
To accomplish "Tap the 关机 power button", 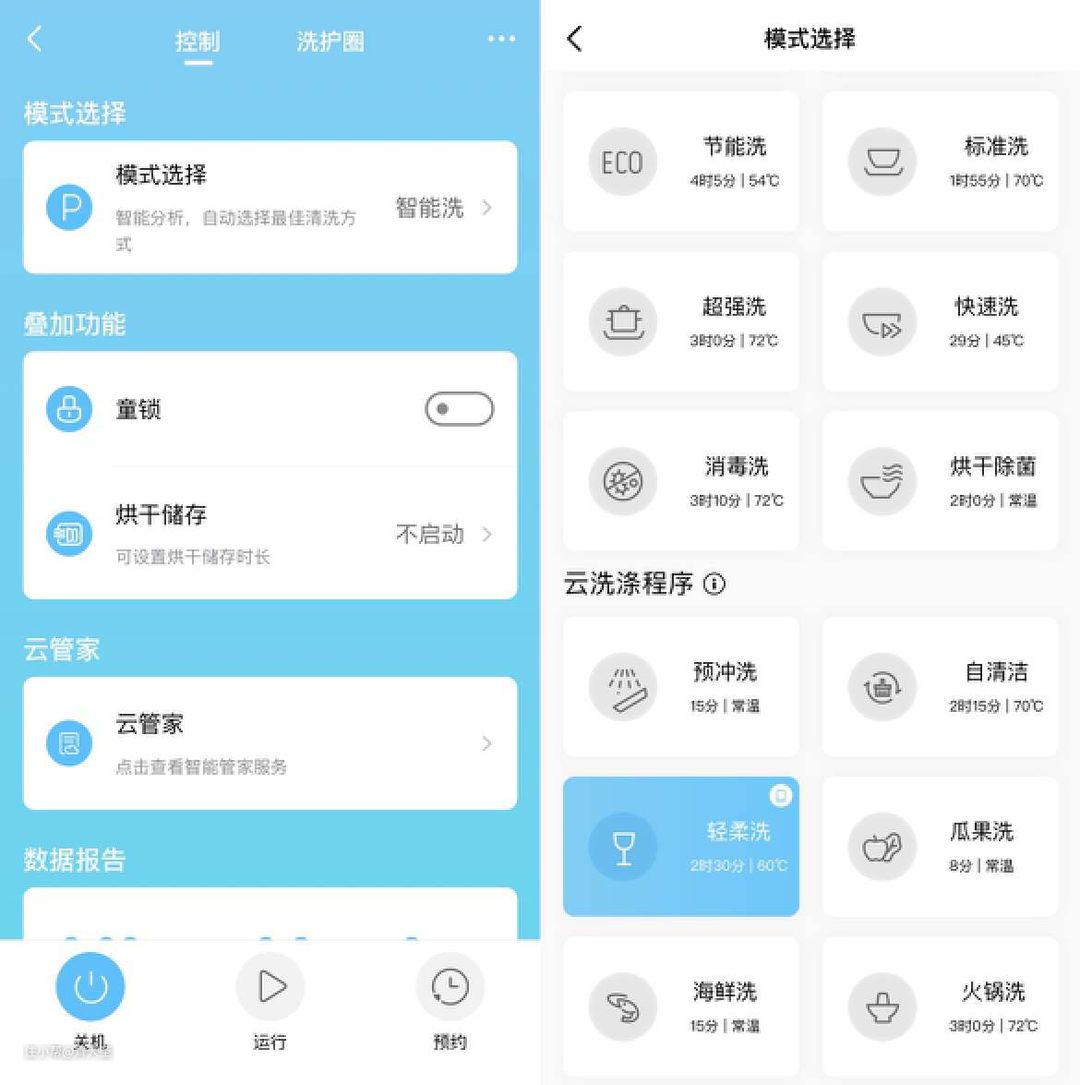I will tap(90, 988).
